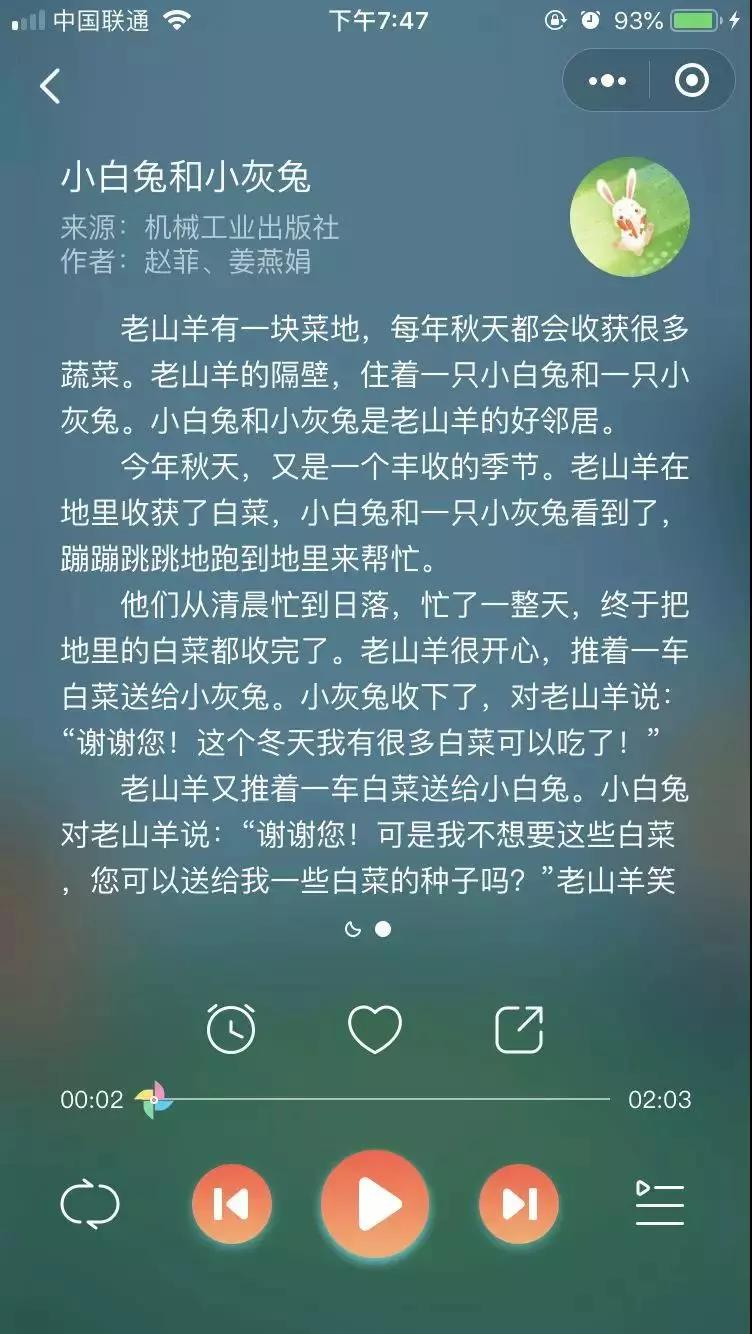Viewport: 752px width, 1334px height.
Task: Switch page using the moon indicator dot
Action: (352, 929)
